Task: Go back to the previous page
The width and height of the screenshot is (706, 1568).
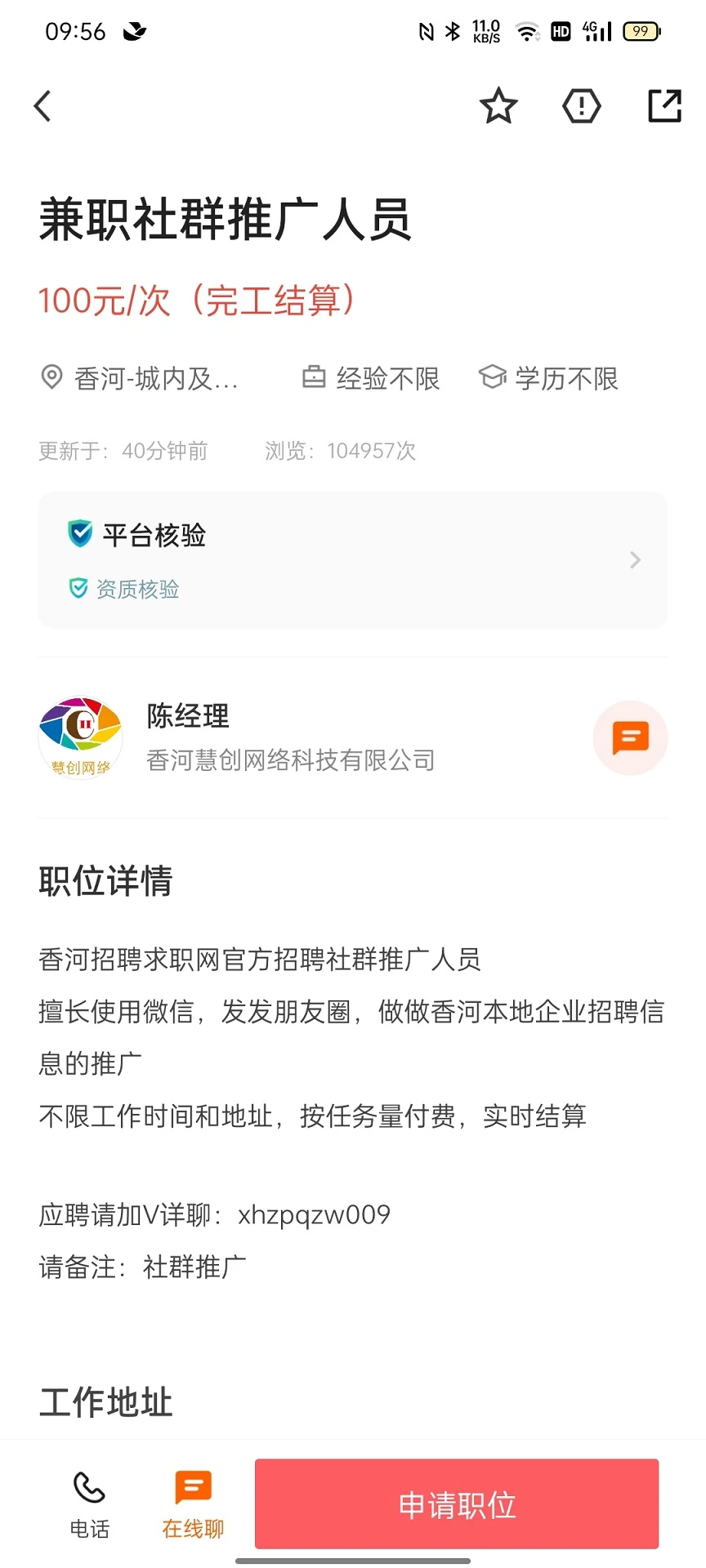Action: pos(42,106)
